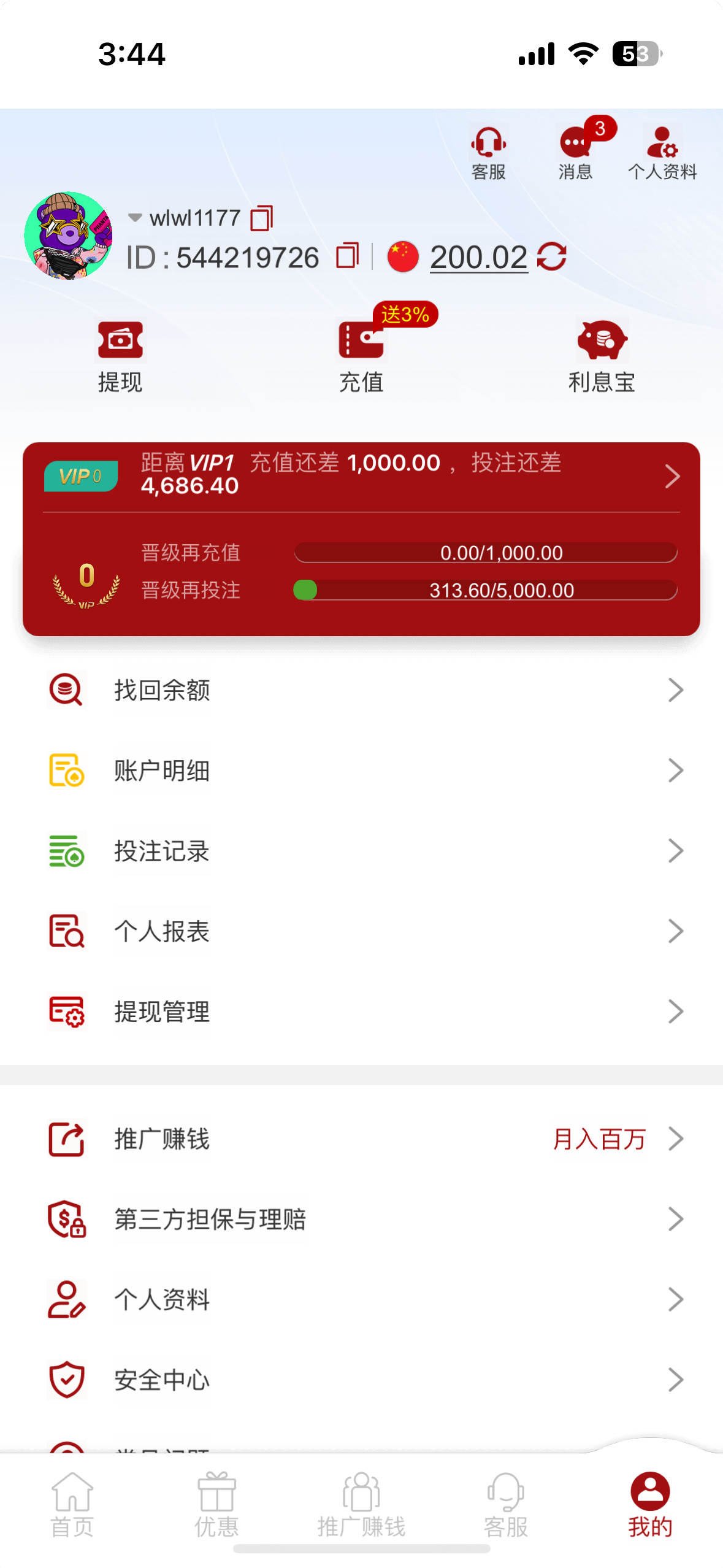
Task: Open 推广赚钱 月入百万 row
Action: pyautogui.click(x=361, y=1139)
